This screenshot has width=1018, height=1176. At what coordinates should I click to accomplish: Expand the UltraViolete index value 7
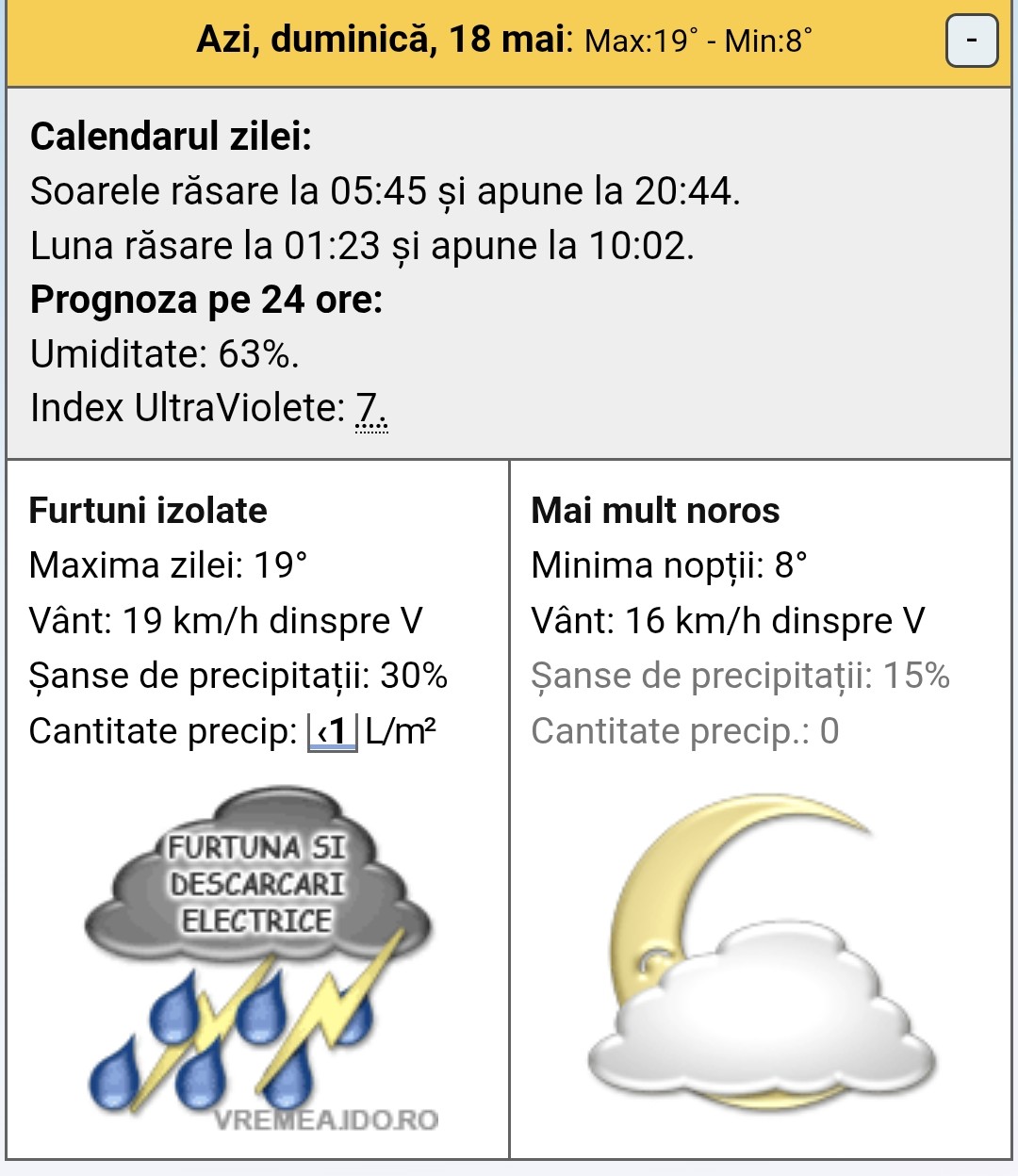pos(368,409)
